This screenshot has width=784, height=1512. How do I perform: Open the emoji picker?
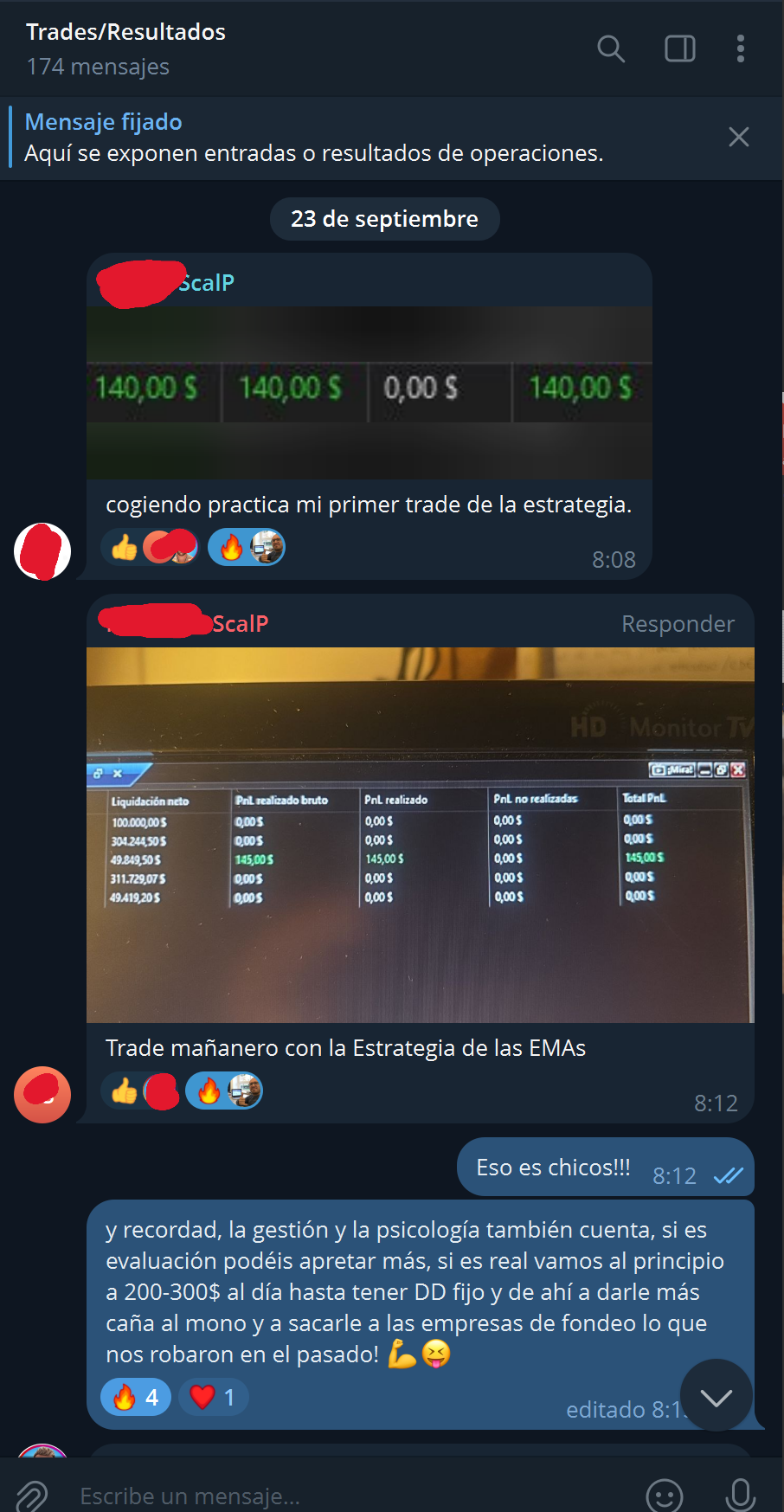point(664,1495)
